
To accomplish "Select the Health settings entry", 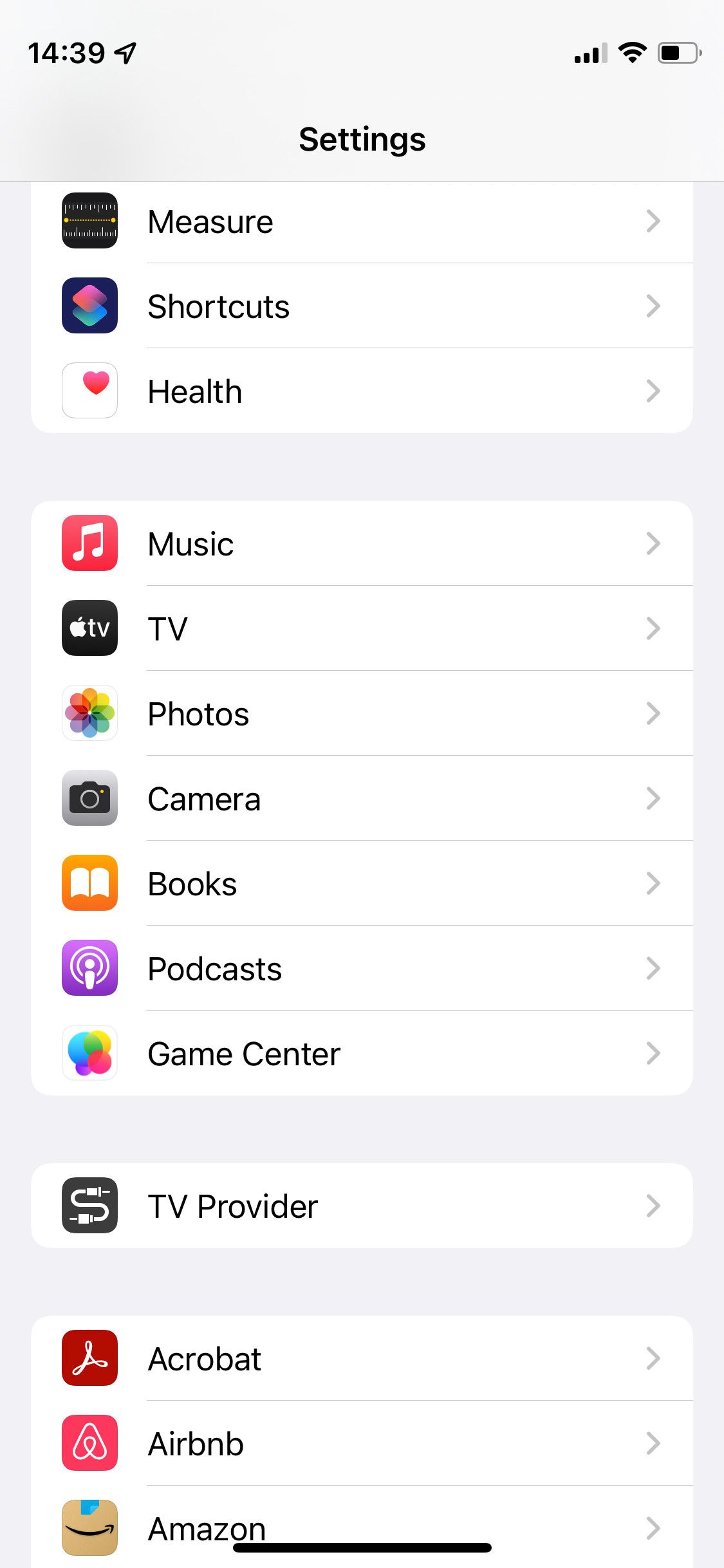I will coord(362,390).
